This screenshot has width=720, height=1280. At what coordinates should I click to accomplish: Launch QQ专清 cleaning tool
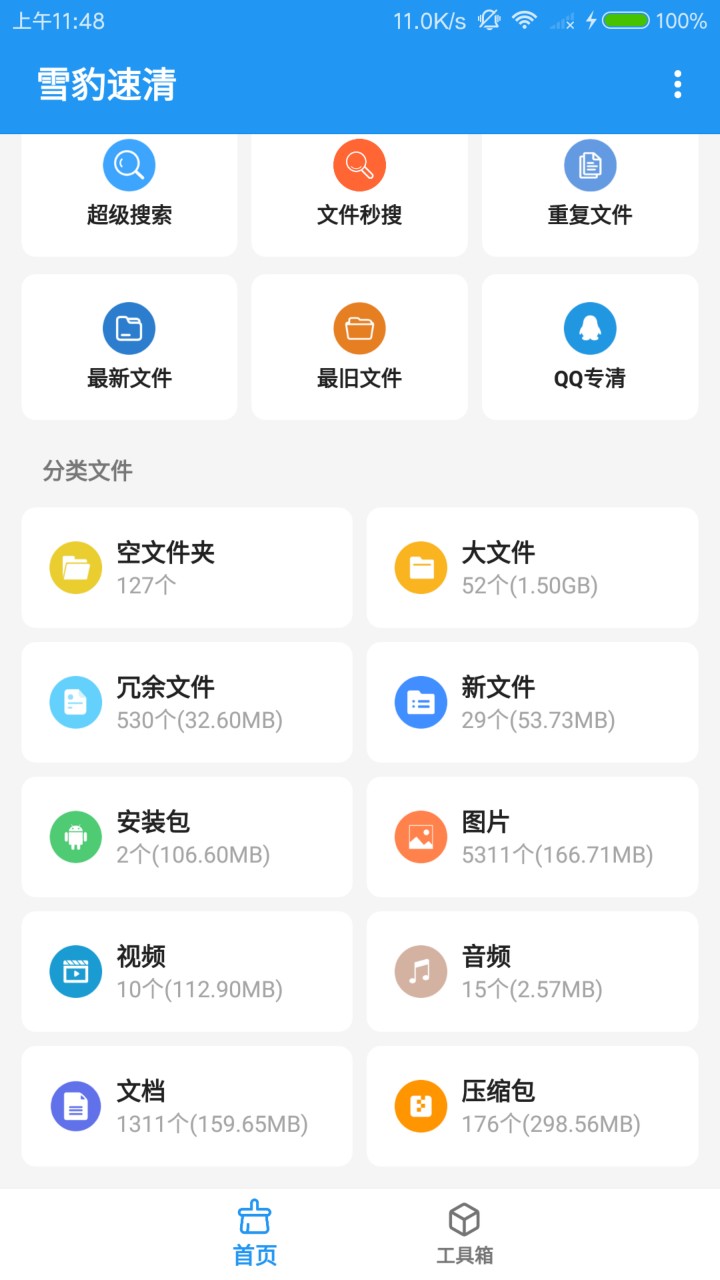(x=590, y=326)
